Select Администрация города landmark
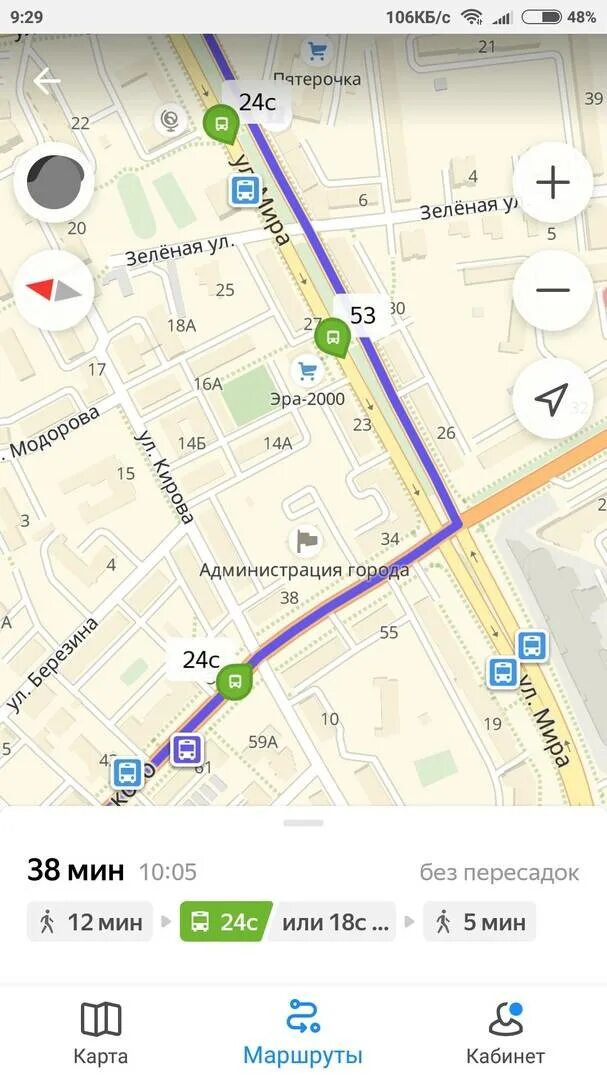This screenshot has height=1080, width=607. 306,541
